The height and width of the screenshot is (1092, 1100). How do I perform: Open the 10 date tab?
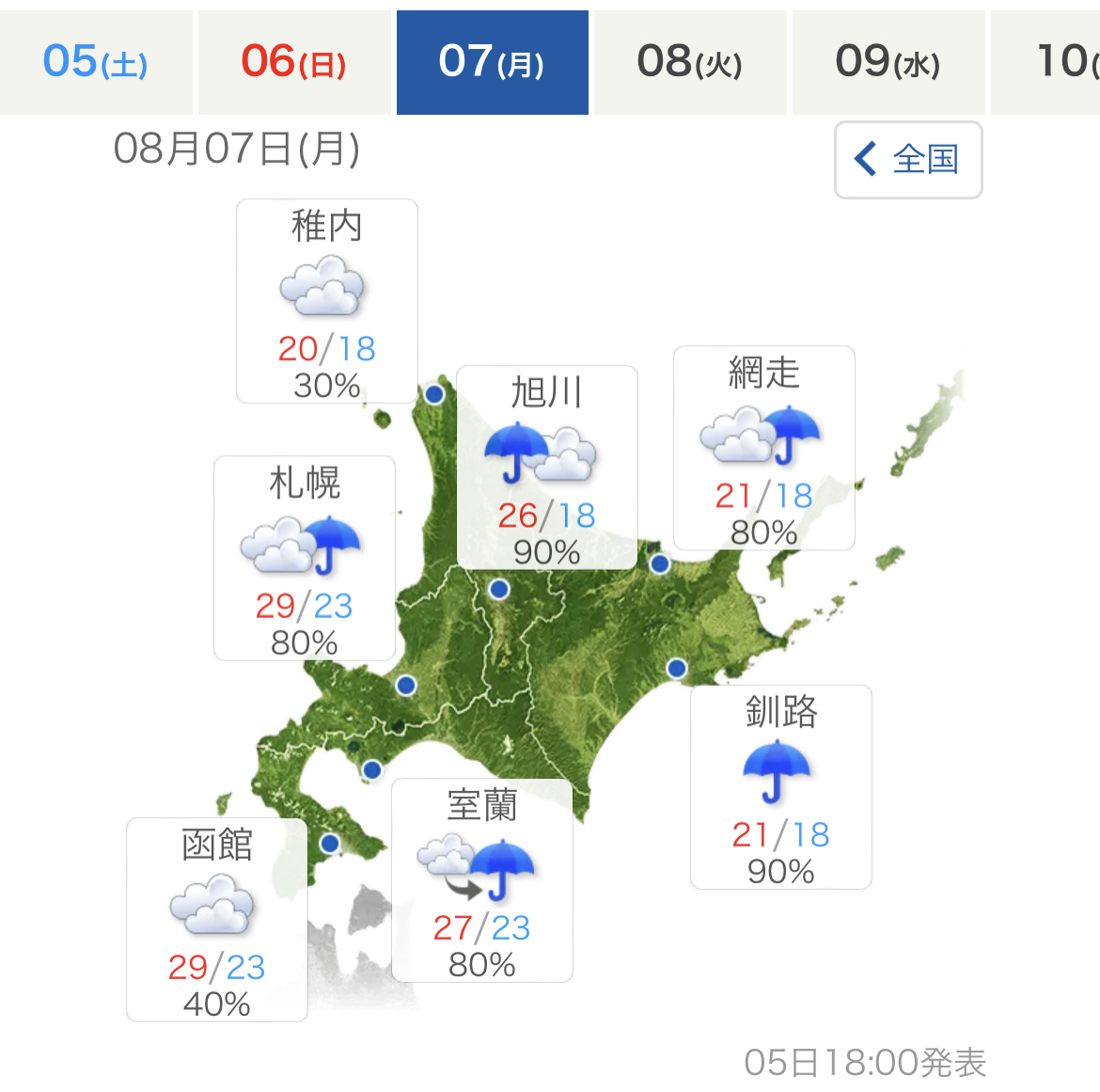pyautogui.click(x=1053, y=62)
